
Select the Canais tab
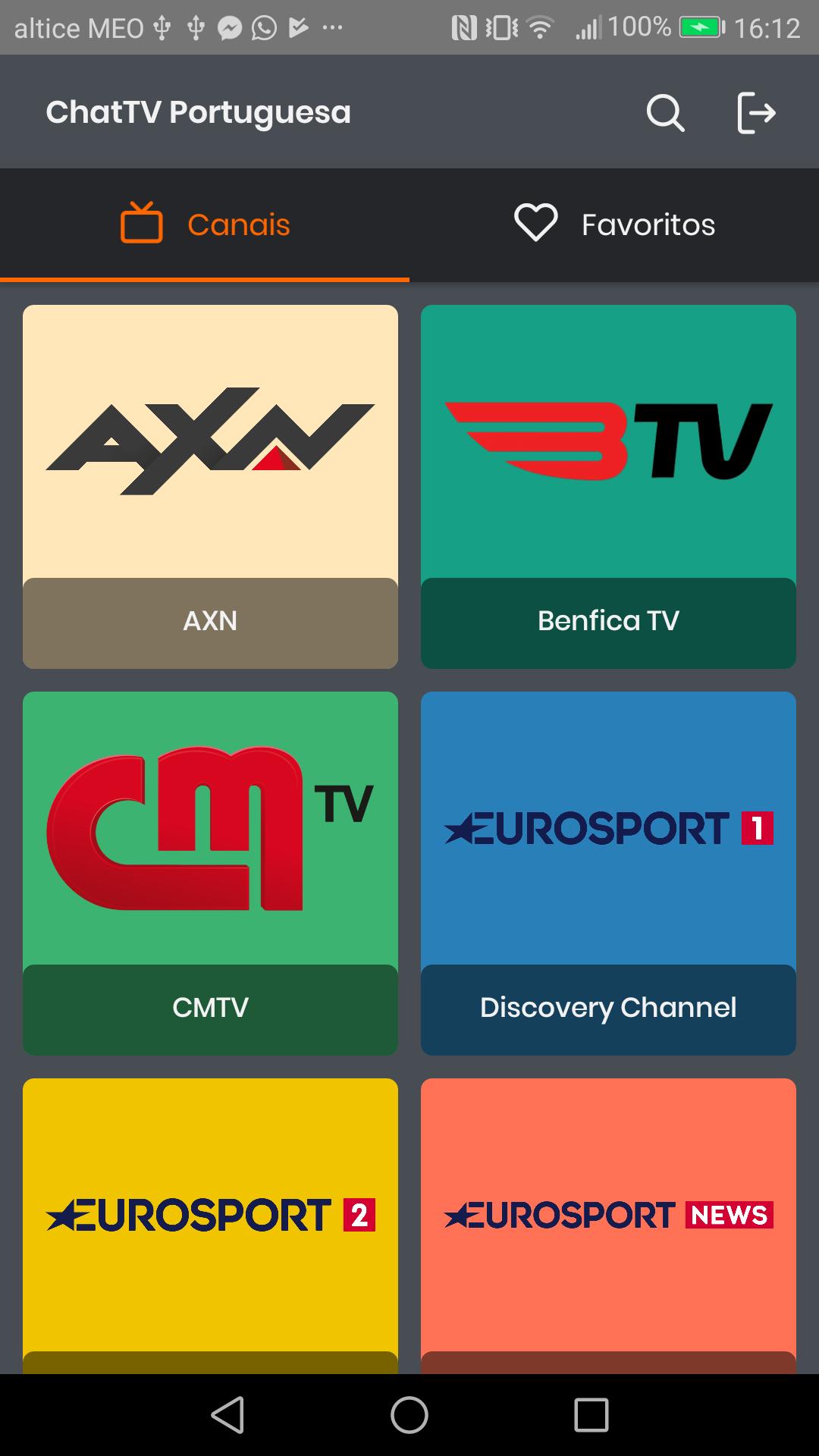tap(205, 224)
